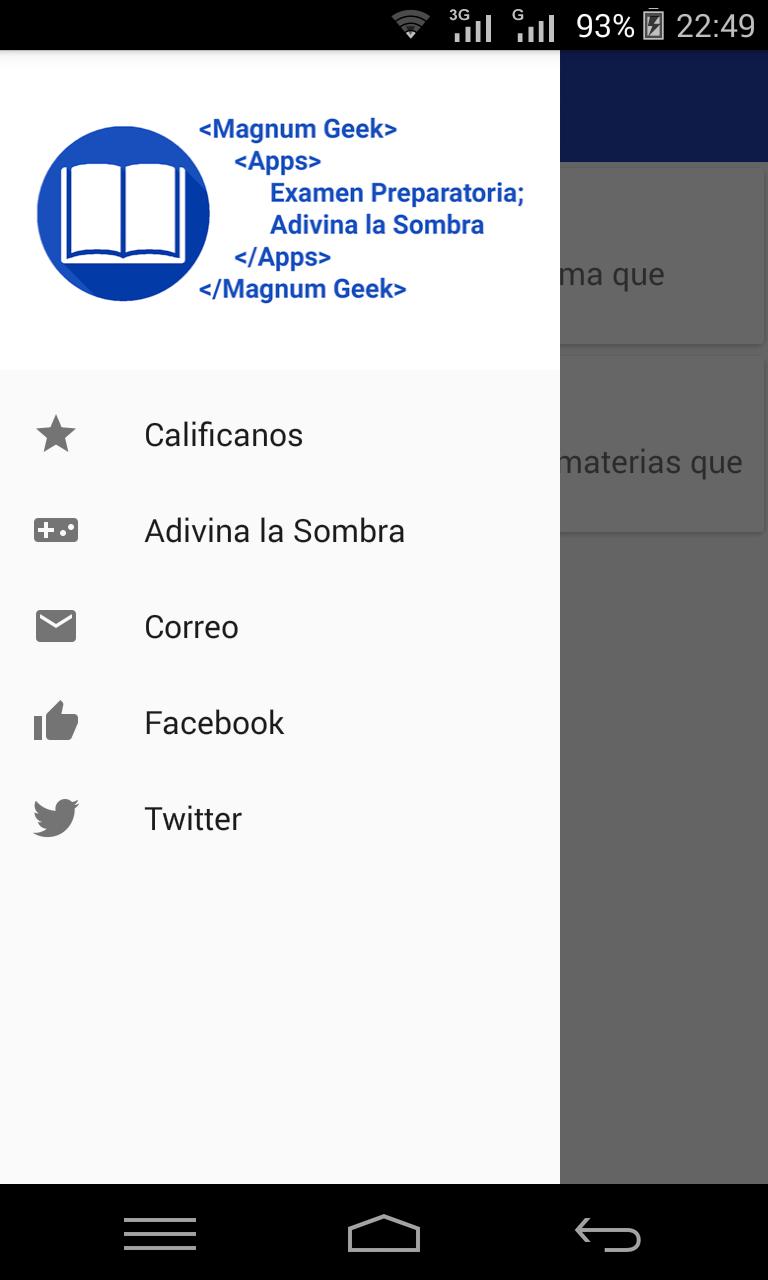This screenshot has height=1280, width=768.
Task: Open the Calificanos rating option
Action: [223, 435]
